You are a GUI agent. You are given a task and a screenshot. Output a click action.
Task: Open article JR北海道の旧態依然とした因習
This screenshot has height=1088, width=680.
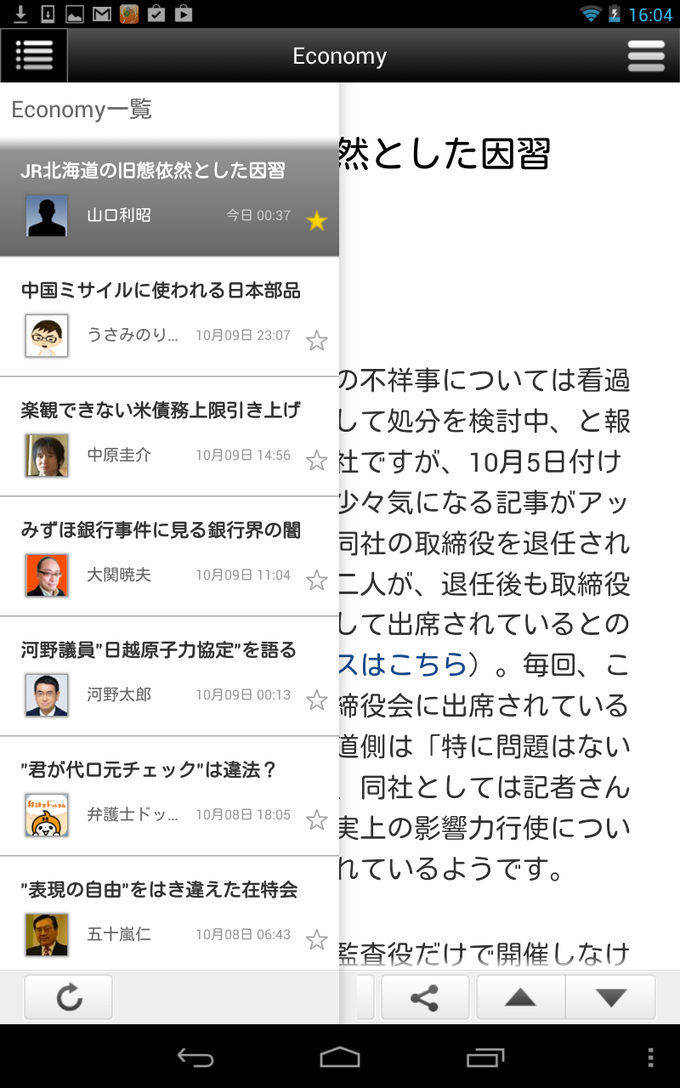[x=153, y=171]
